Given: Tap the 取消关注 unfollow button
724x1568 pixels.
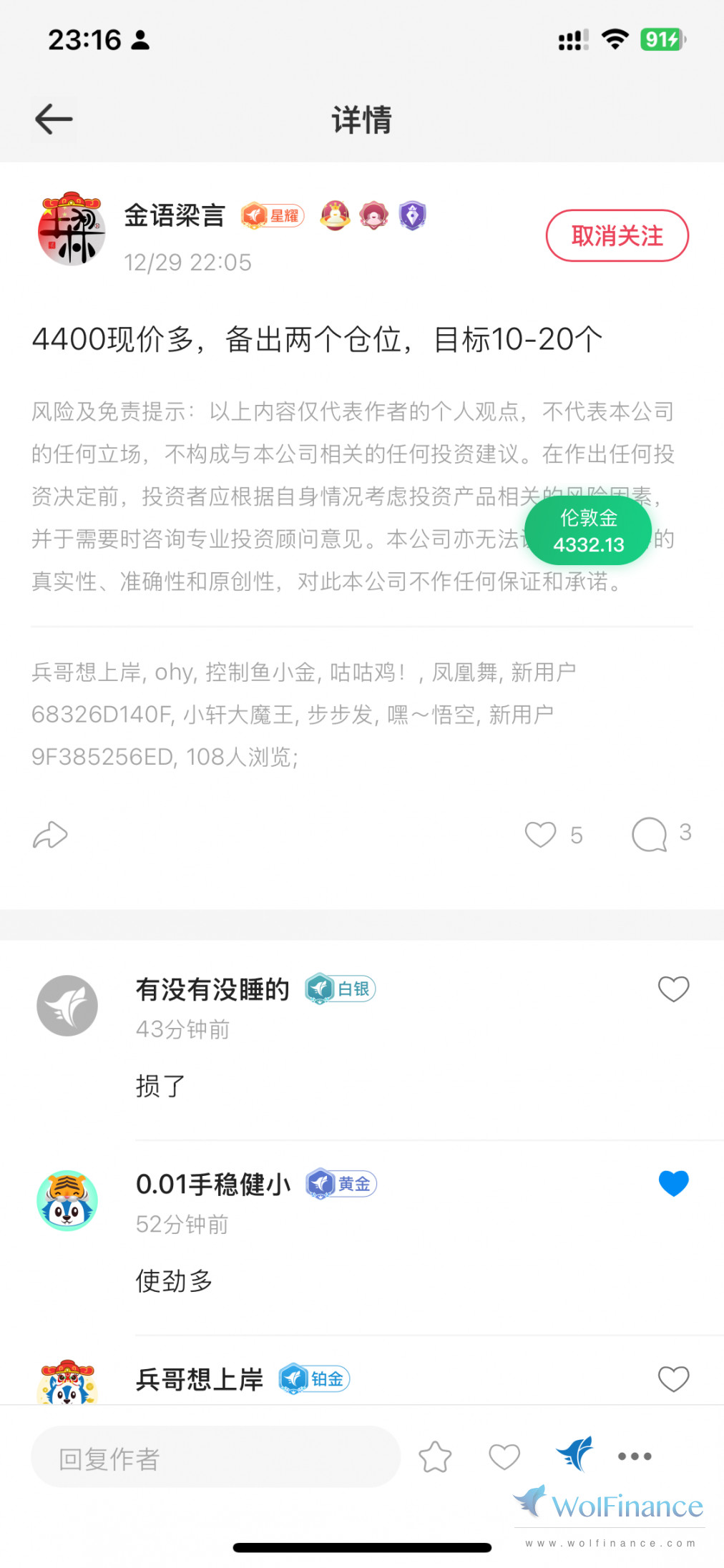Looking at the screenshot, I should (617, 235).
